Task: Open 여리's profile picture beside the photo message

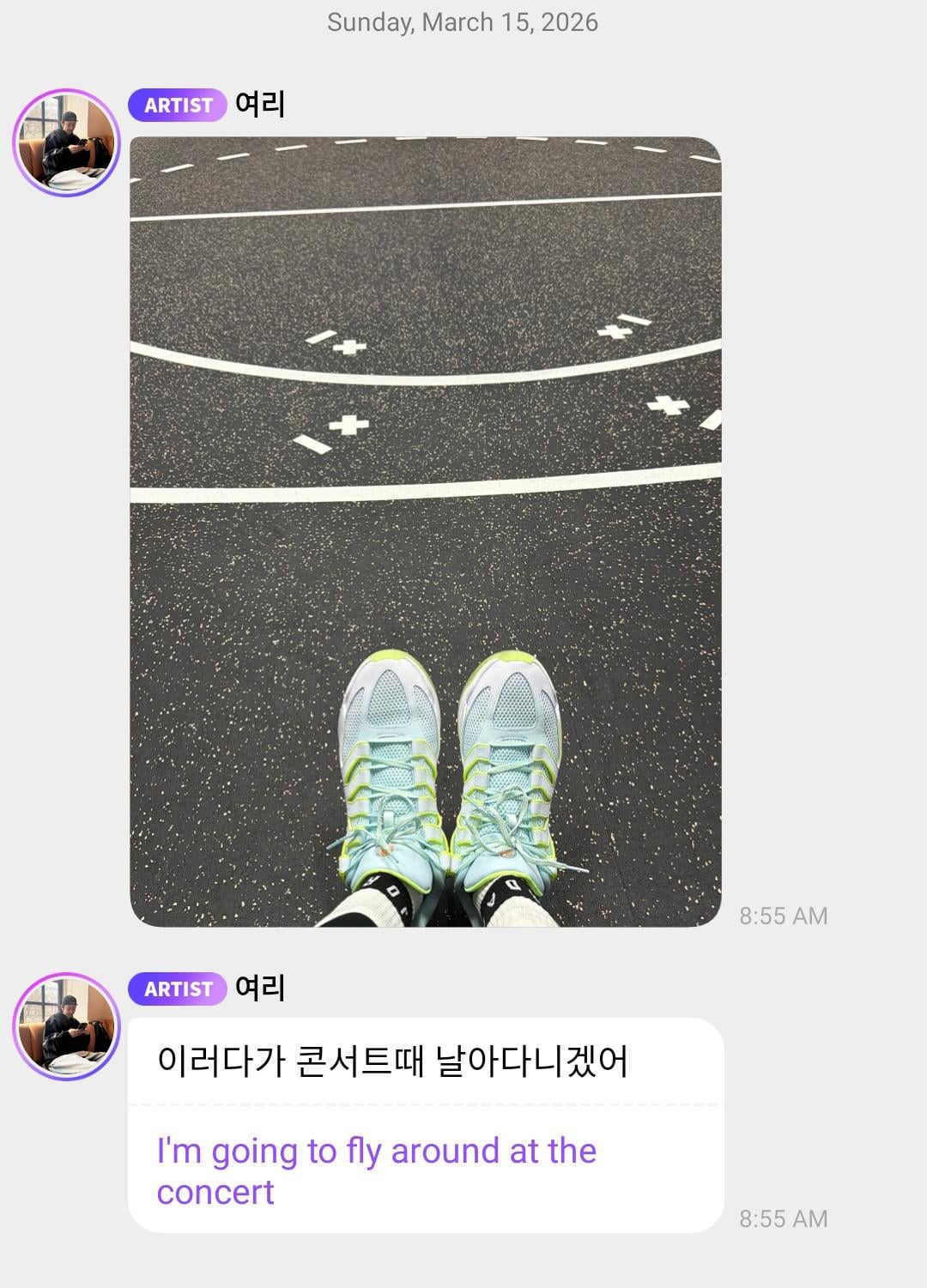Action: point(66,142)
